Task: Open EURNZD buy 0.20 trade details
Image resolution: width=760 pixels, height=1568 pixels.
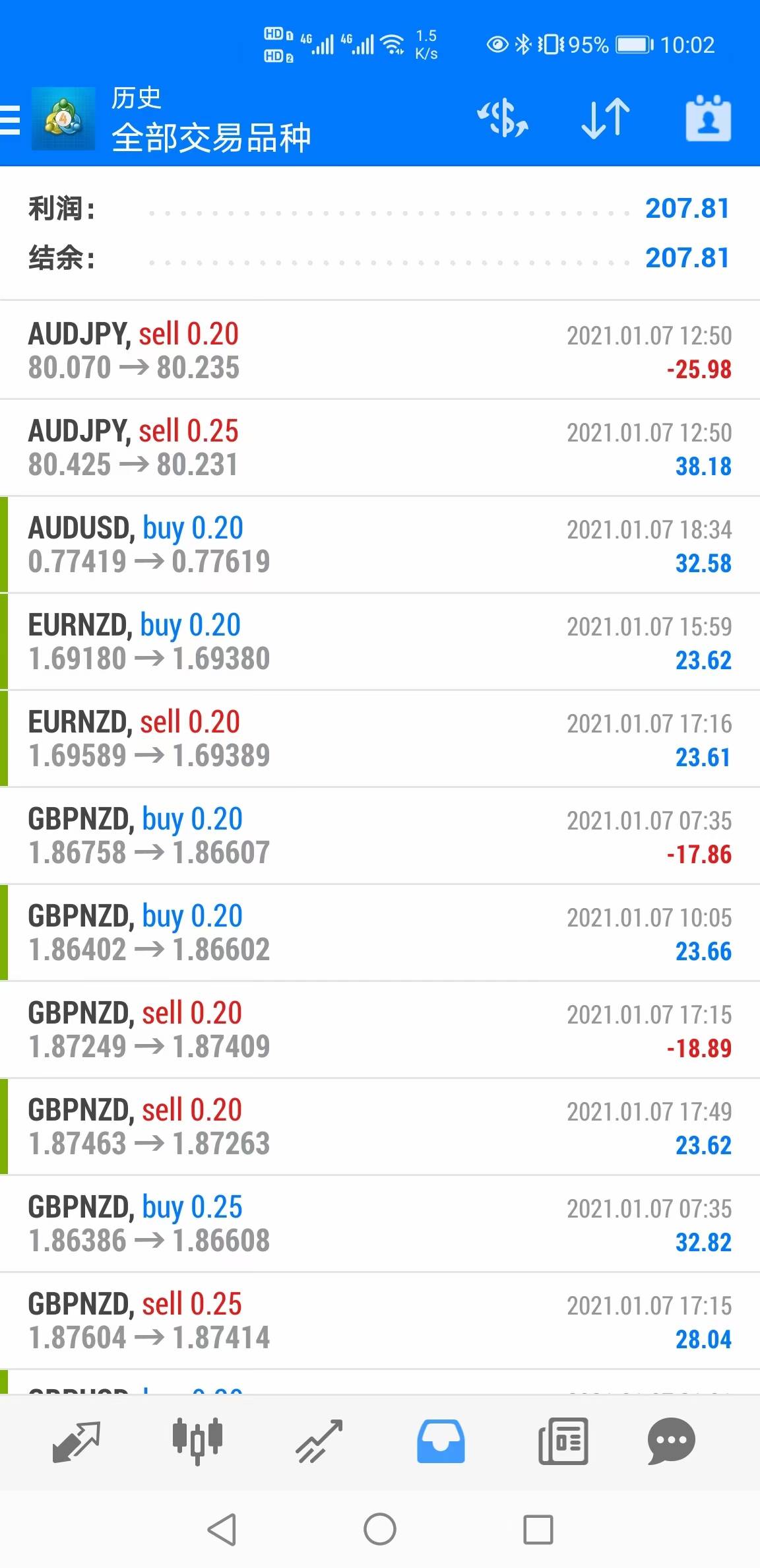Action: click(x=380, y=641)
